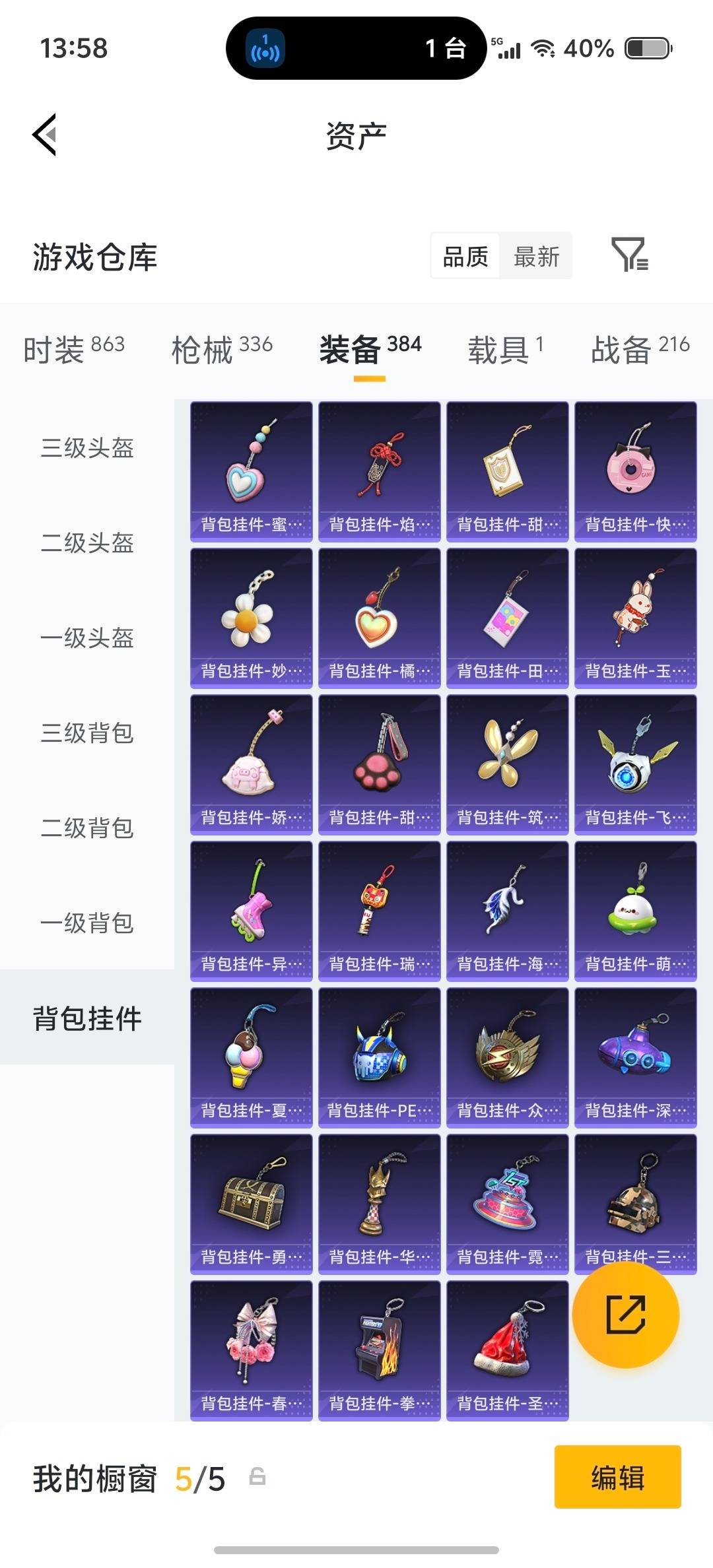Open the 二级头盔 category list

[86, 544]
